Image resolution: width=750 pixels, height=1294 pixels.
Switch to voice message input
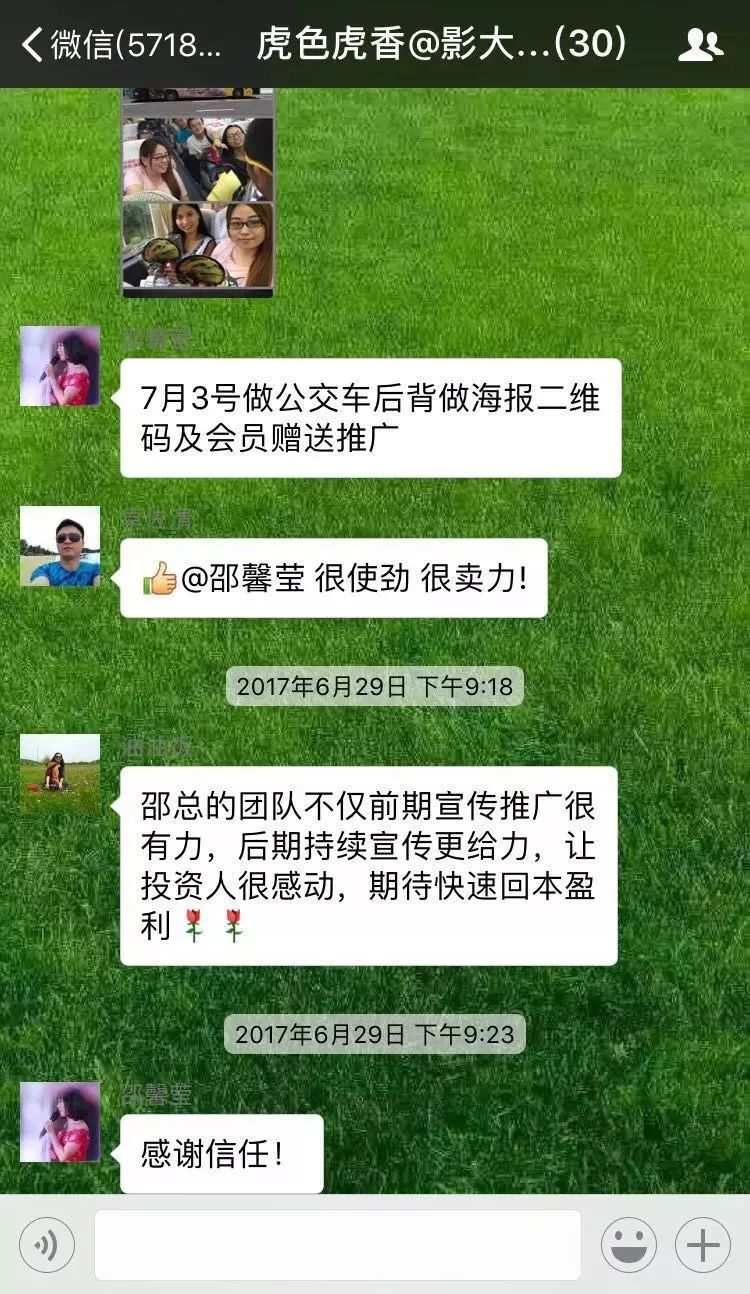(x=46, y=1245)
